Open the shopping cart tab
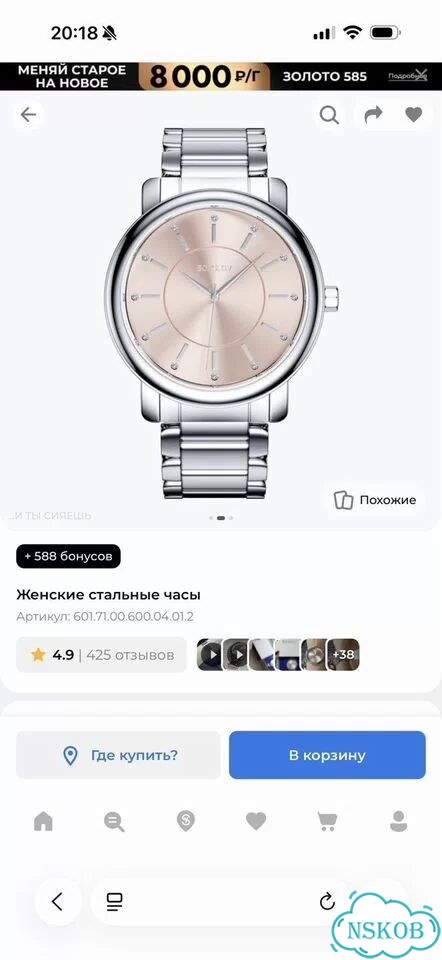Image resolution: width=442 pixels, height=960 pixels. pos(328,821)
